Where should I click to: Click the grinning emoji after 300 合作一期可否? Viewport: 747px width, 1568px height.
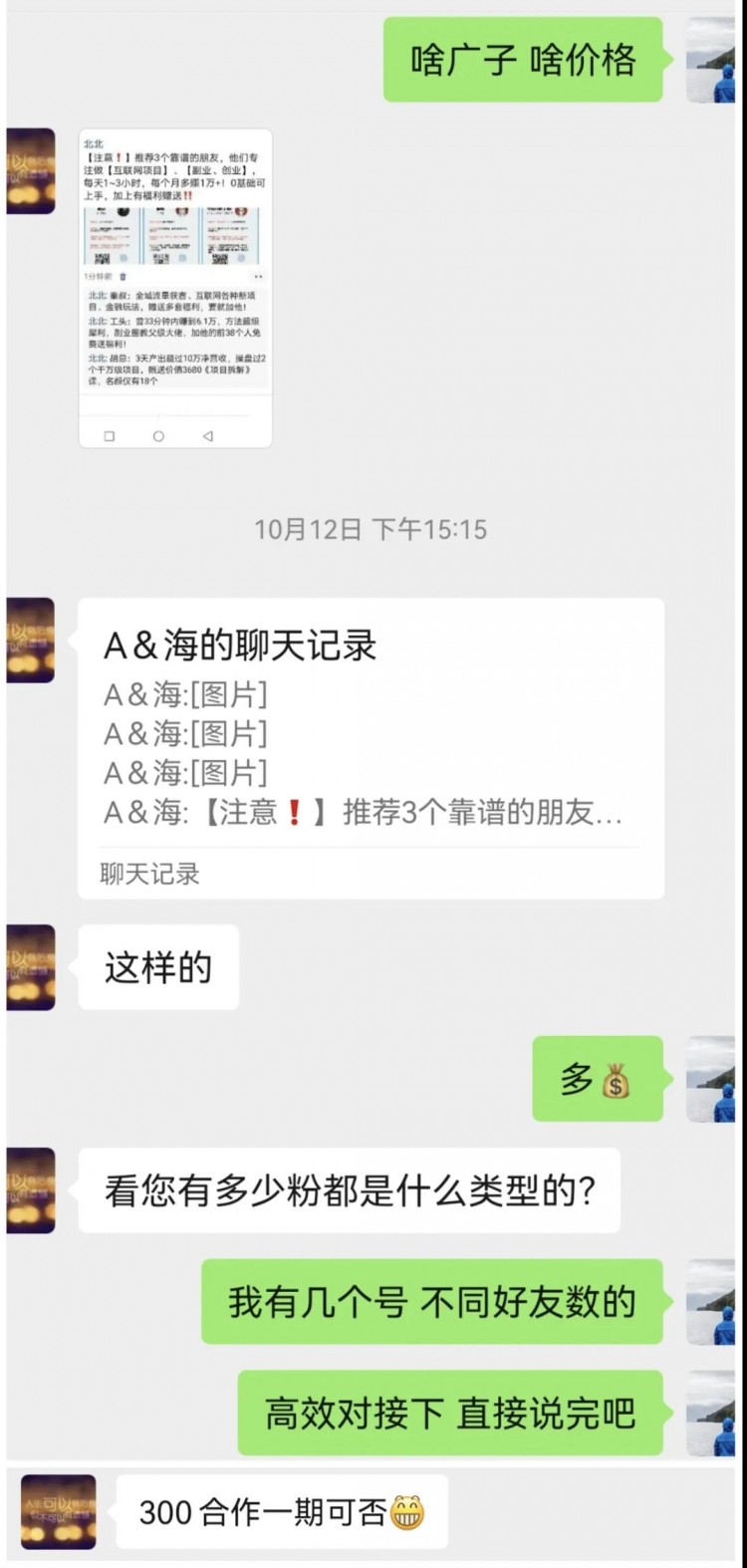pos(408,1511)
